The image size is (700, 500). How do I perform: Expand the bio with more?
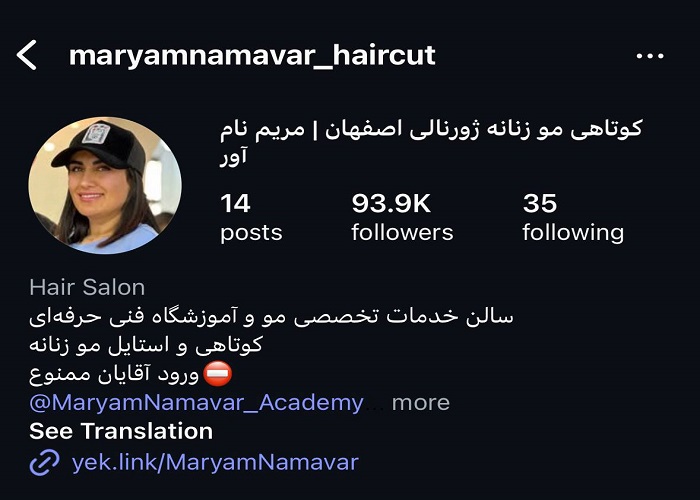(420, 403)
